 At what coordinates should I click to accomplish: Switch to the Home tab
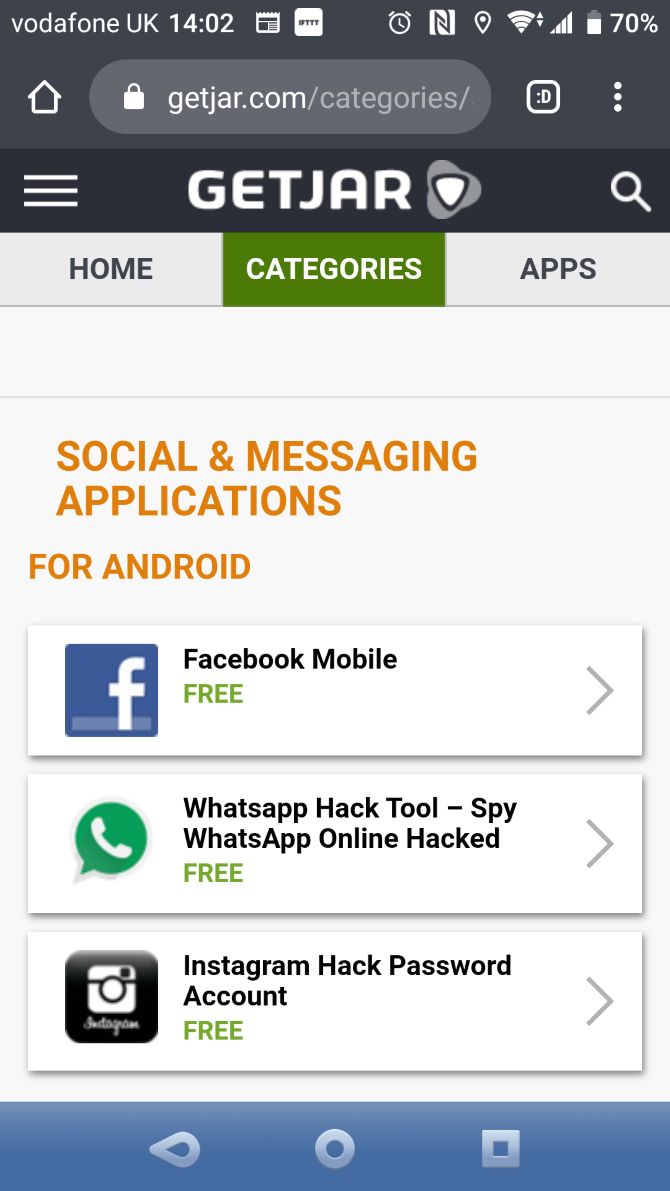(x=111, y=269)
